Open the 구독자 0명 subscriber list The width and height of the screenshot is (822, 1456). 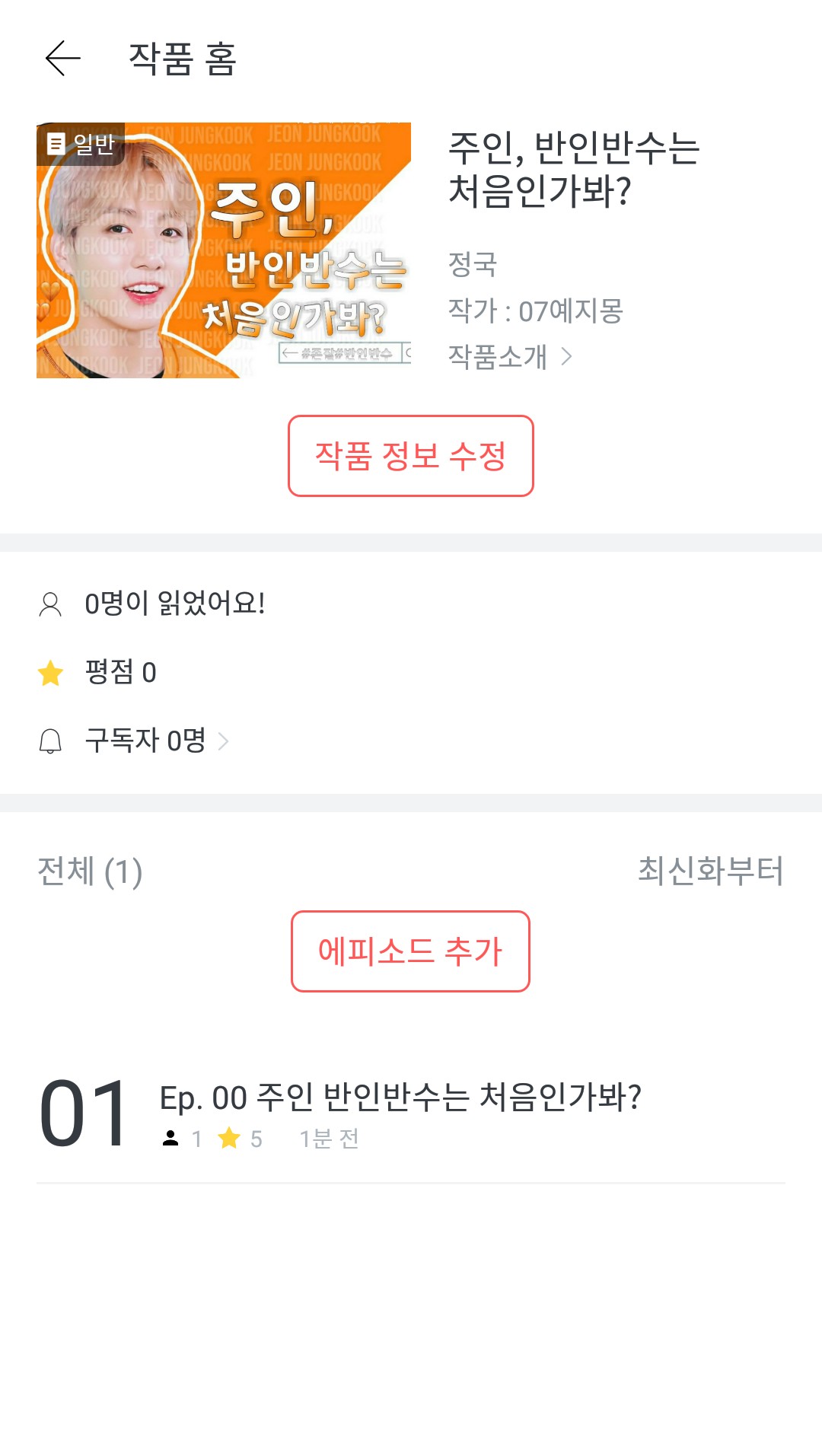134,741
